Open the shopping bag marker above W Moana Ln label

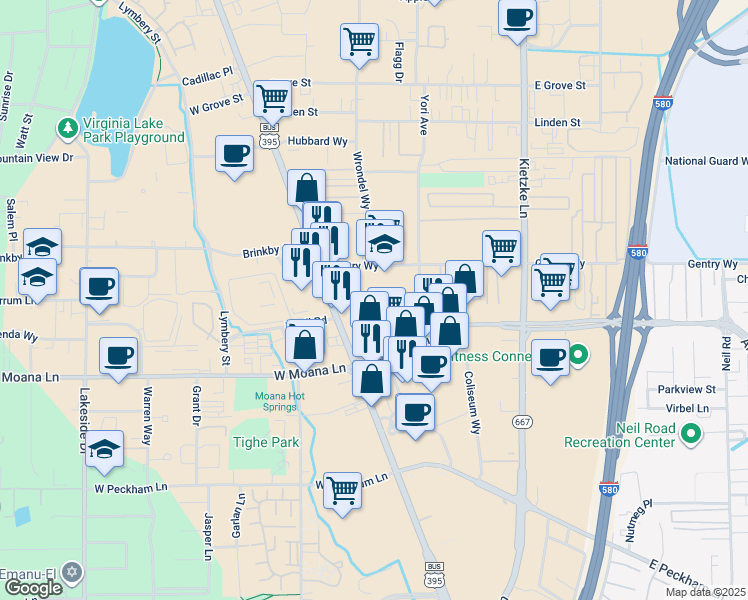tap(305, 345)
